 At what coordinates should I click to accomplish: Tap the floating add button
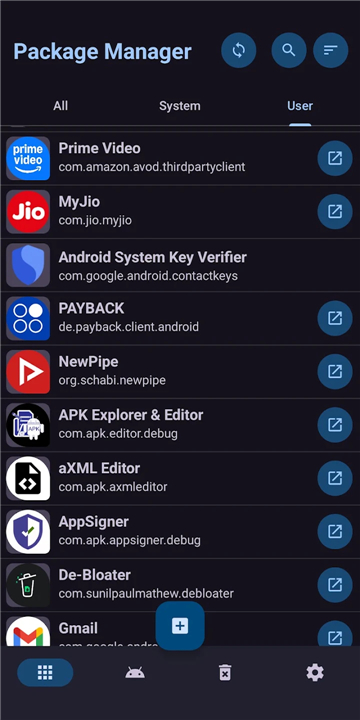click(x=180, y=626)
